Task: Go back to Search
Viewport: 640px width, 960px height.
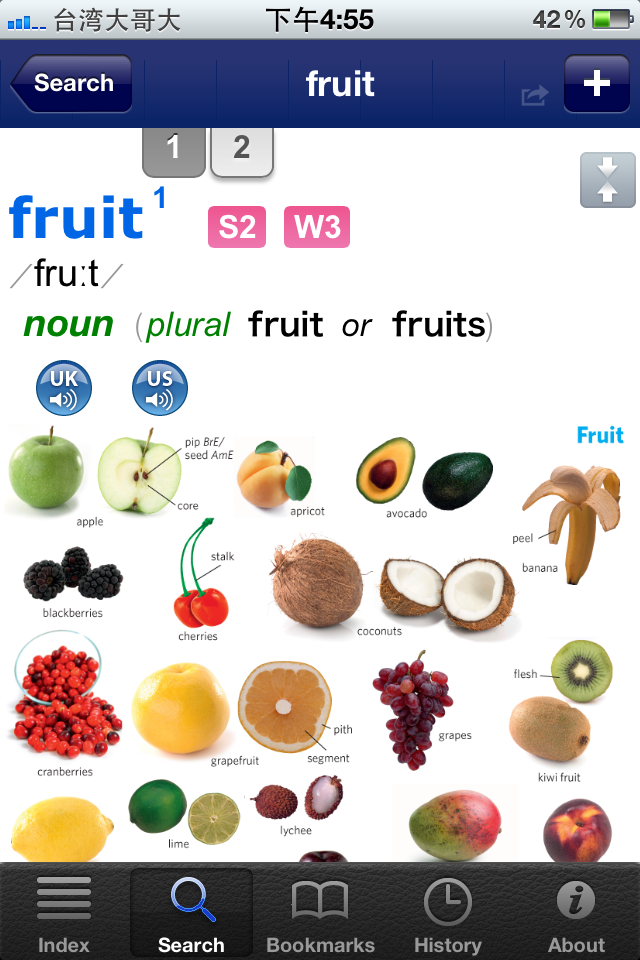Action: click(x=72, y=84)
